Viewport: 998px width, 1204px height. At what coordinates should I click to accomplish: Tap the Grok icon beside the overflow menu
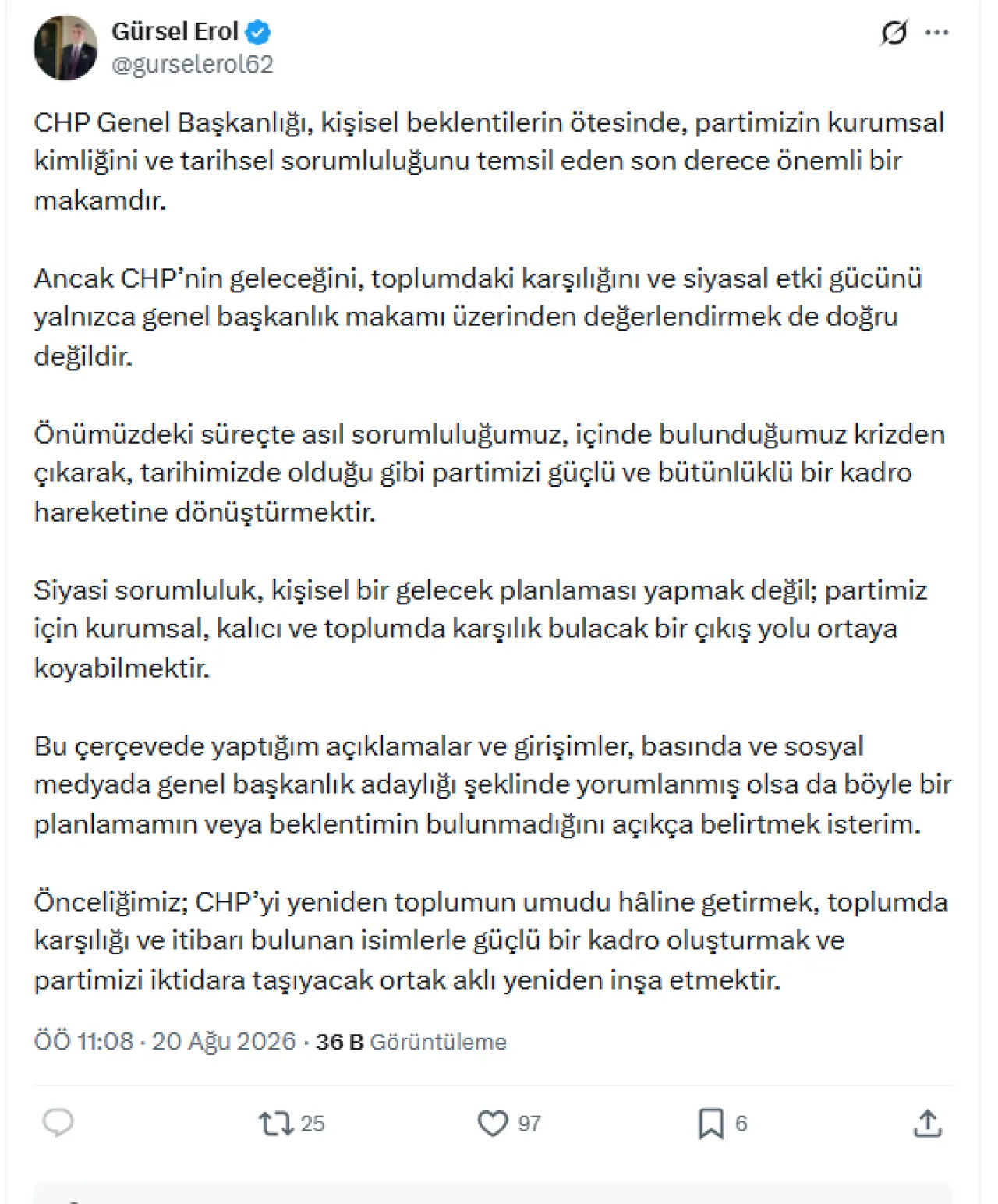pyautogui.click(x=894, y=34)
